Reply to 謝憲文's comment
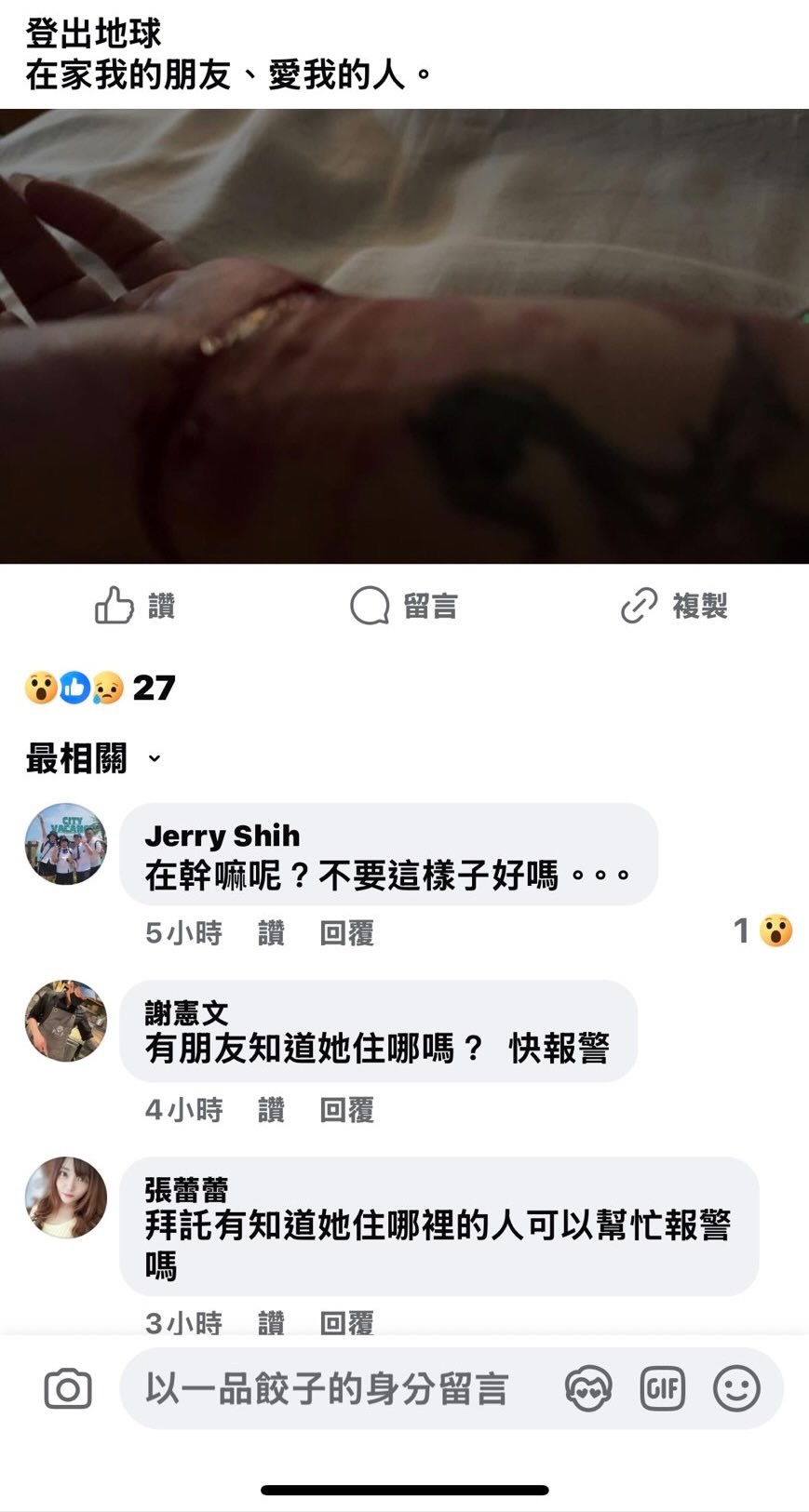Viewport: 809px width, 1512px height. pos(346,1109)
